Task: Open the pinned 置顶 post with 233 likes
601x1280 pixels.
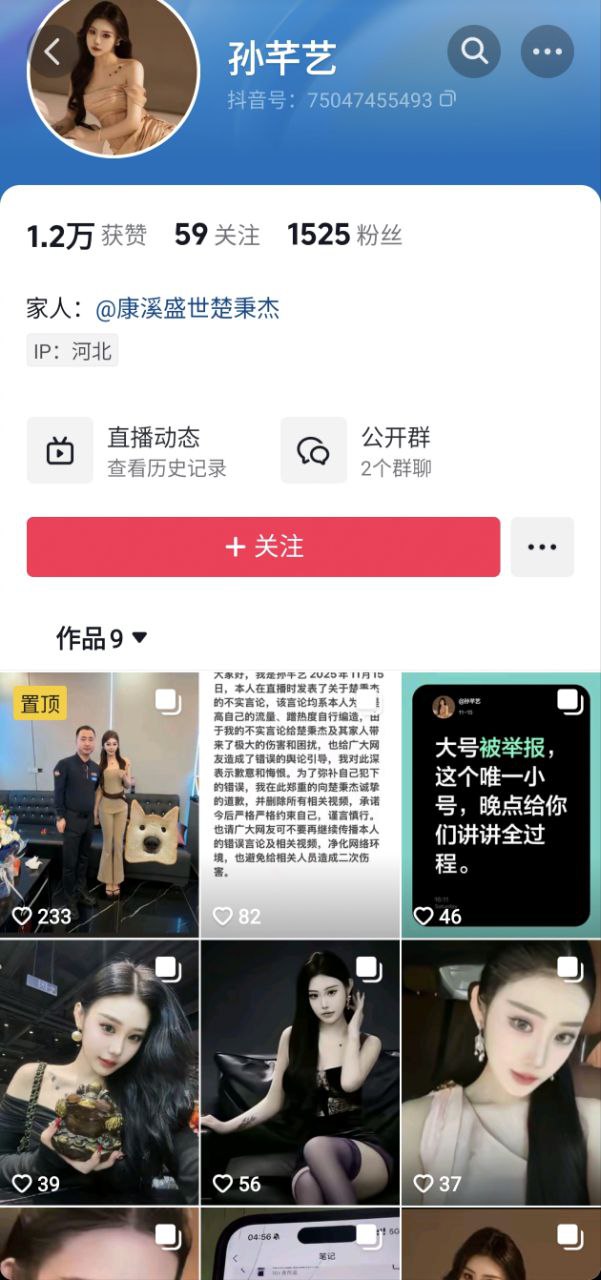Action: tap(100, 804)
